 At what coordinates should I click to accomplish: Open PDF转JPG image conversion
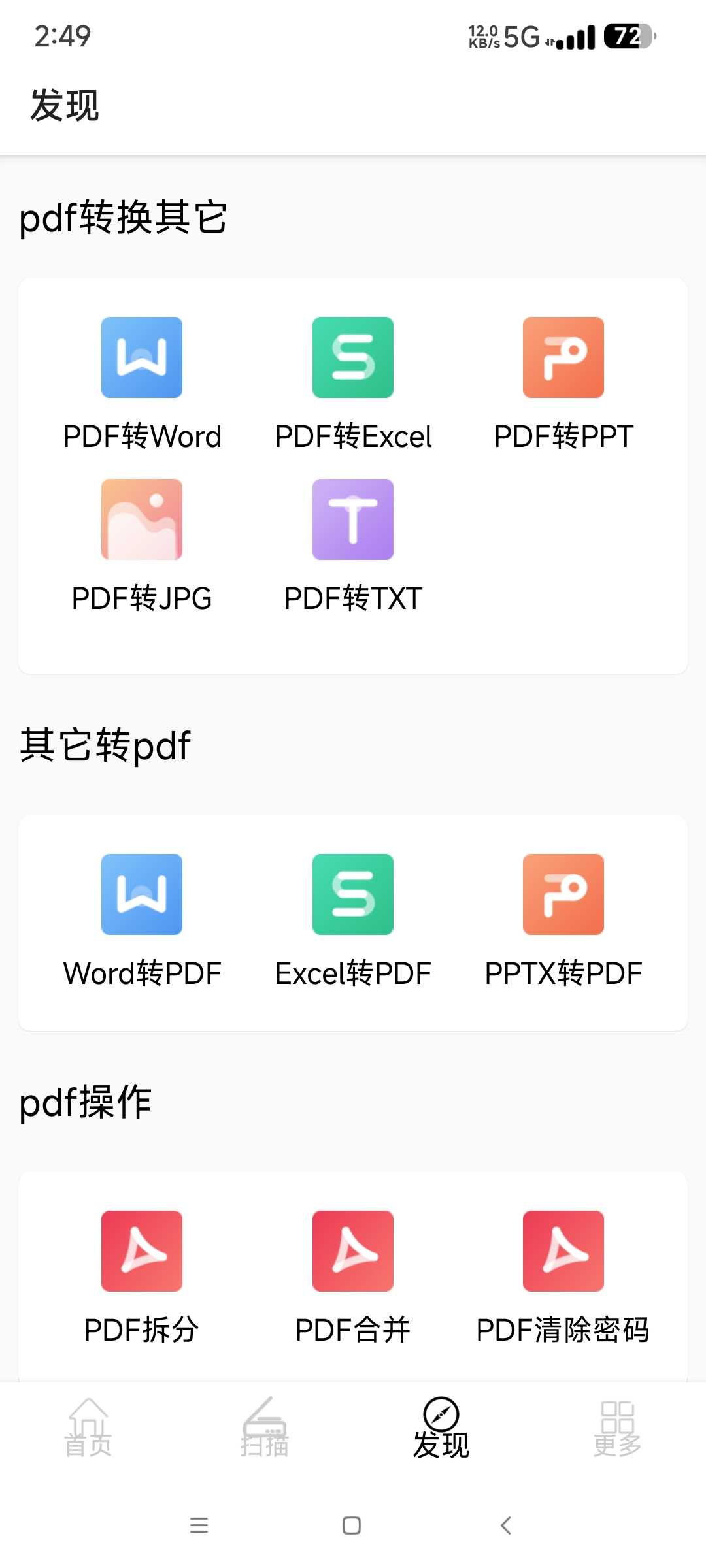click(142, 546)
